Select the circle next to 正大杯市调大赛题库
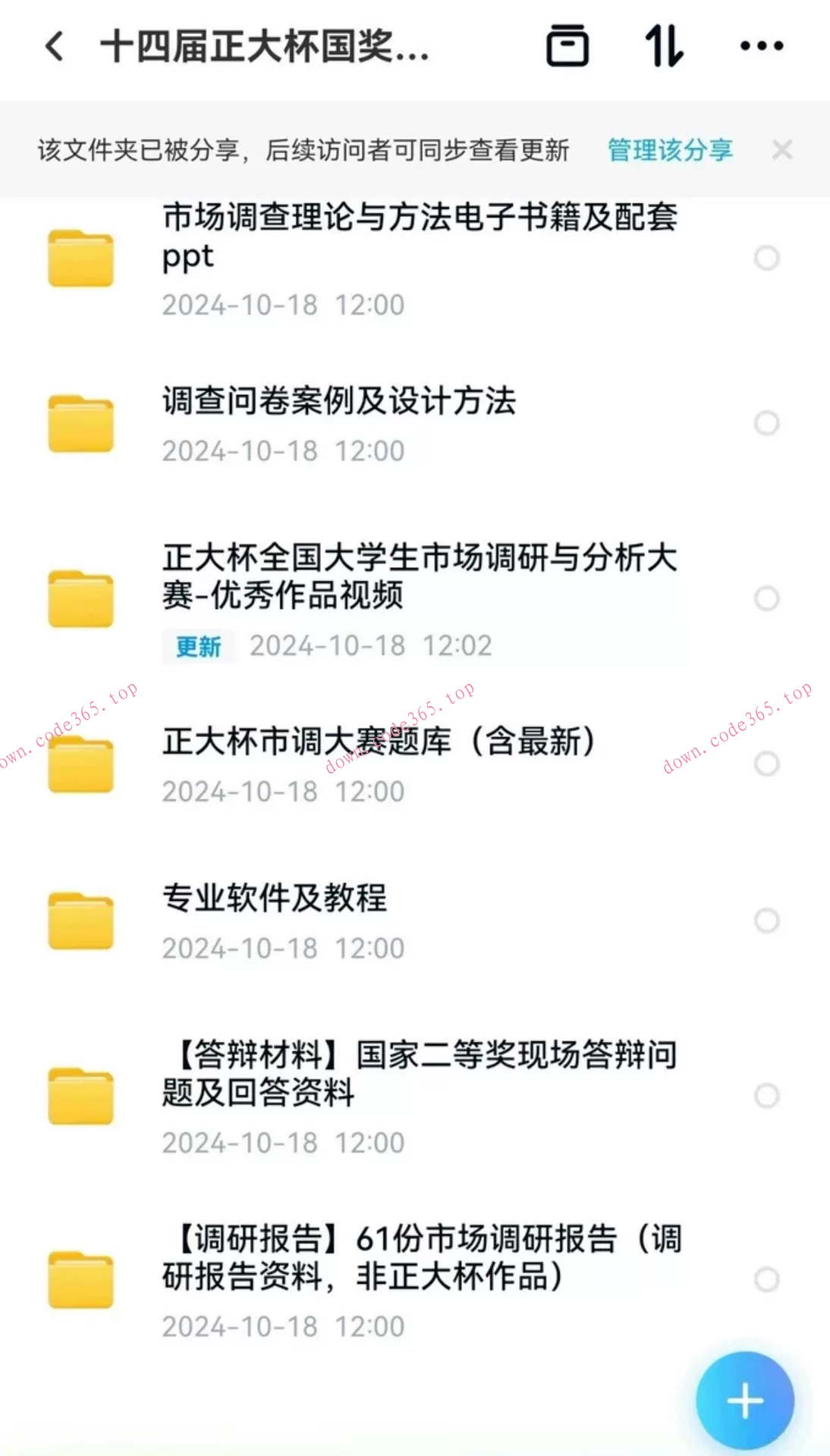Image resolution: width=830 pixels, height=1456 pixels. (x=766, y=764)
